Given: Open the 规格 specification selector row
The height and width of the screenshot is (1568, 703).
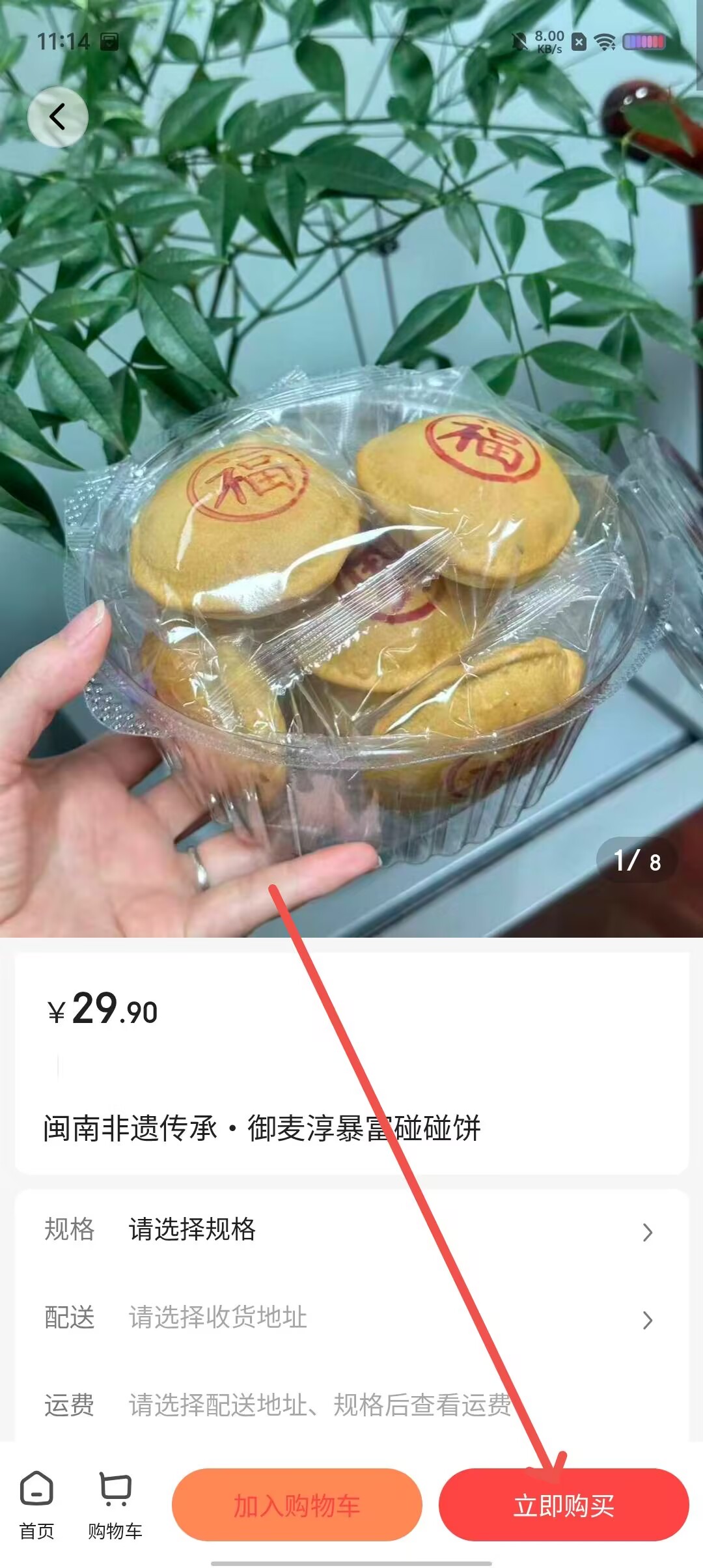Looking at the screenshot, I should tap(351, 1230).
